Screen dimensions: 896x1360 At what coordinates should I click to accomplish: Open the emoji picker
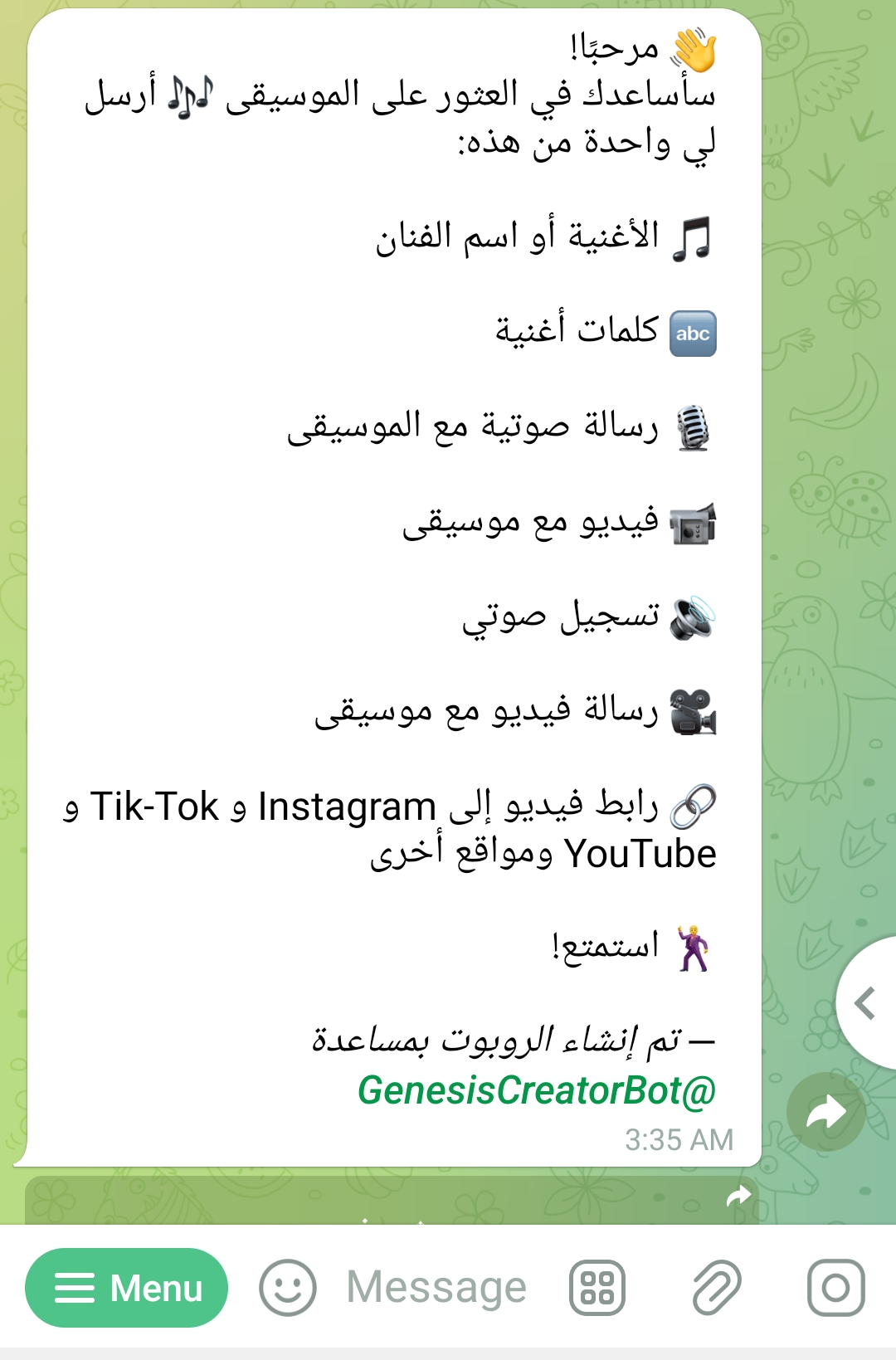tap(287, 1288)
